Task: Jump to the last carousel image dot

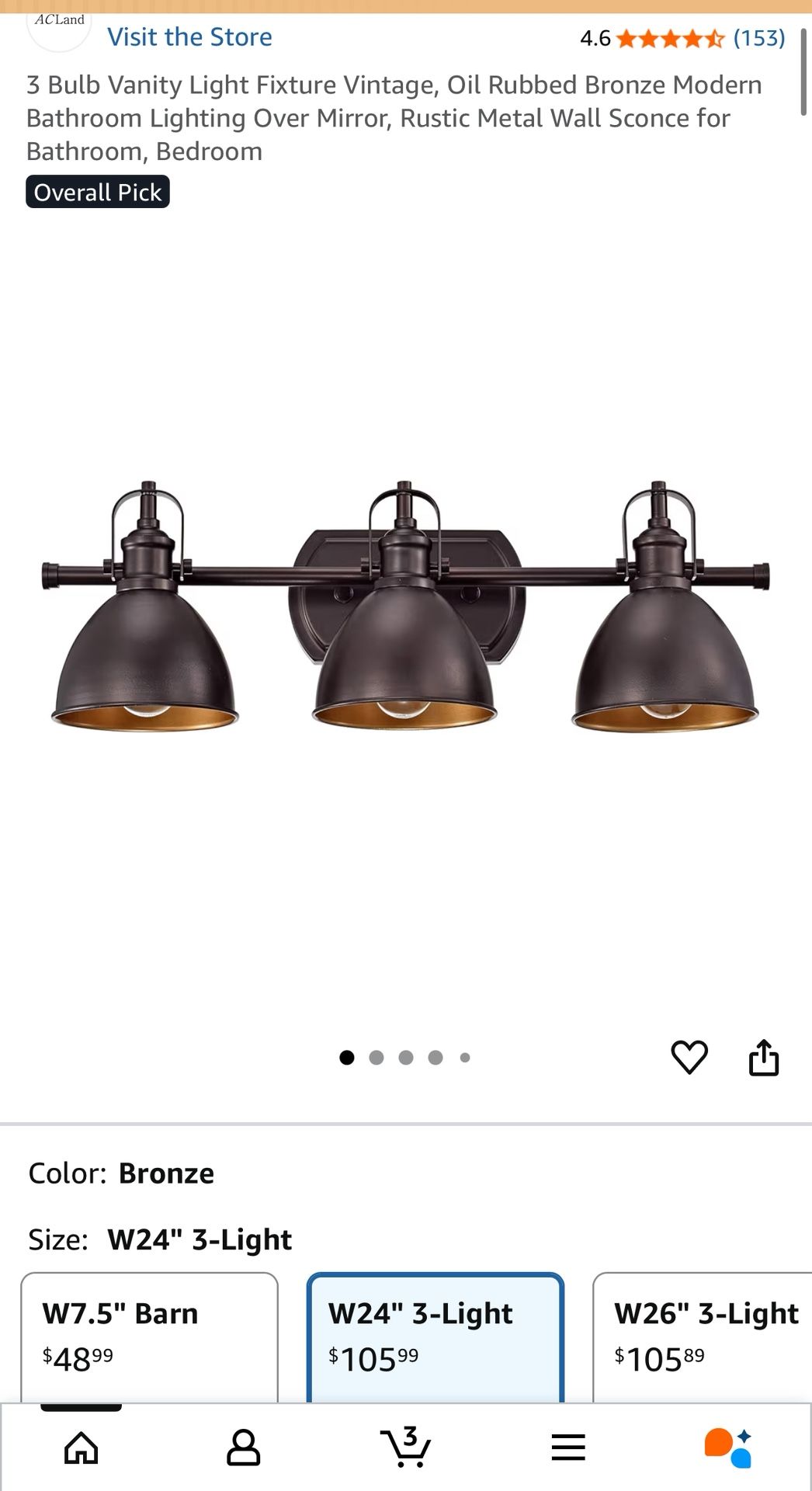Action: [466, 1056]
